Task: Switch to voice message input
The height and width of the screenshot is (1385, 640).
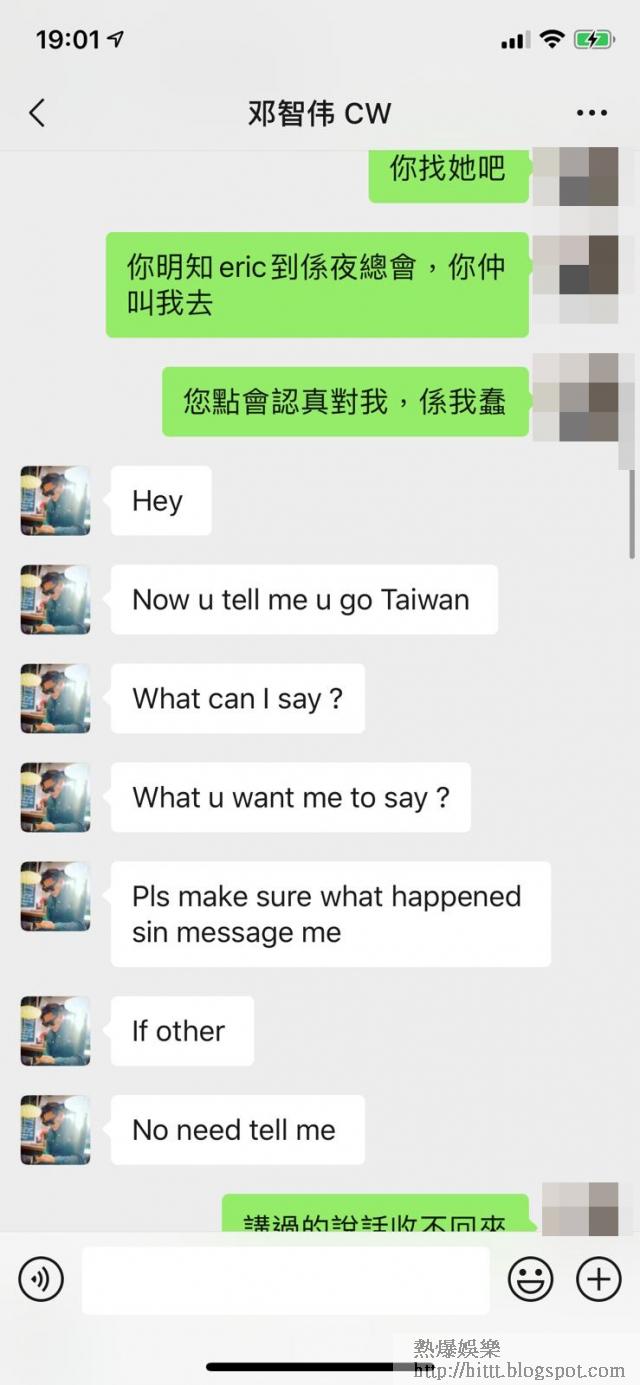Action: (41, 1279)
